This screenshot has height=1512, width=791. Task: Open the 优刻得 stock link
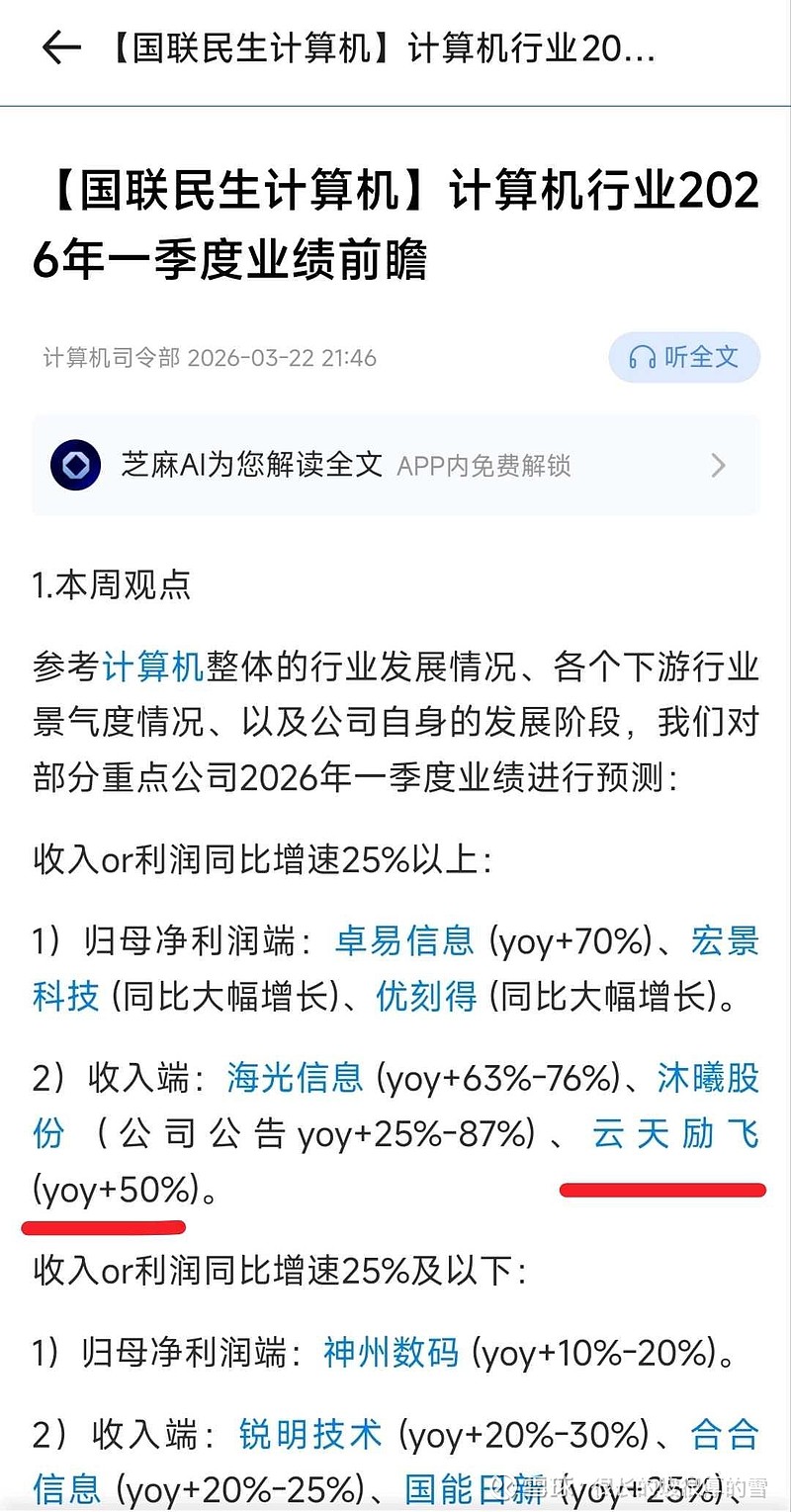(x=427, y=996)
